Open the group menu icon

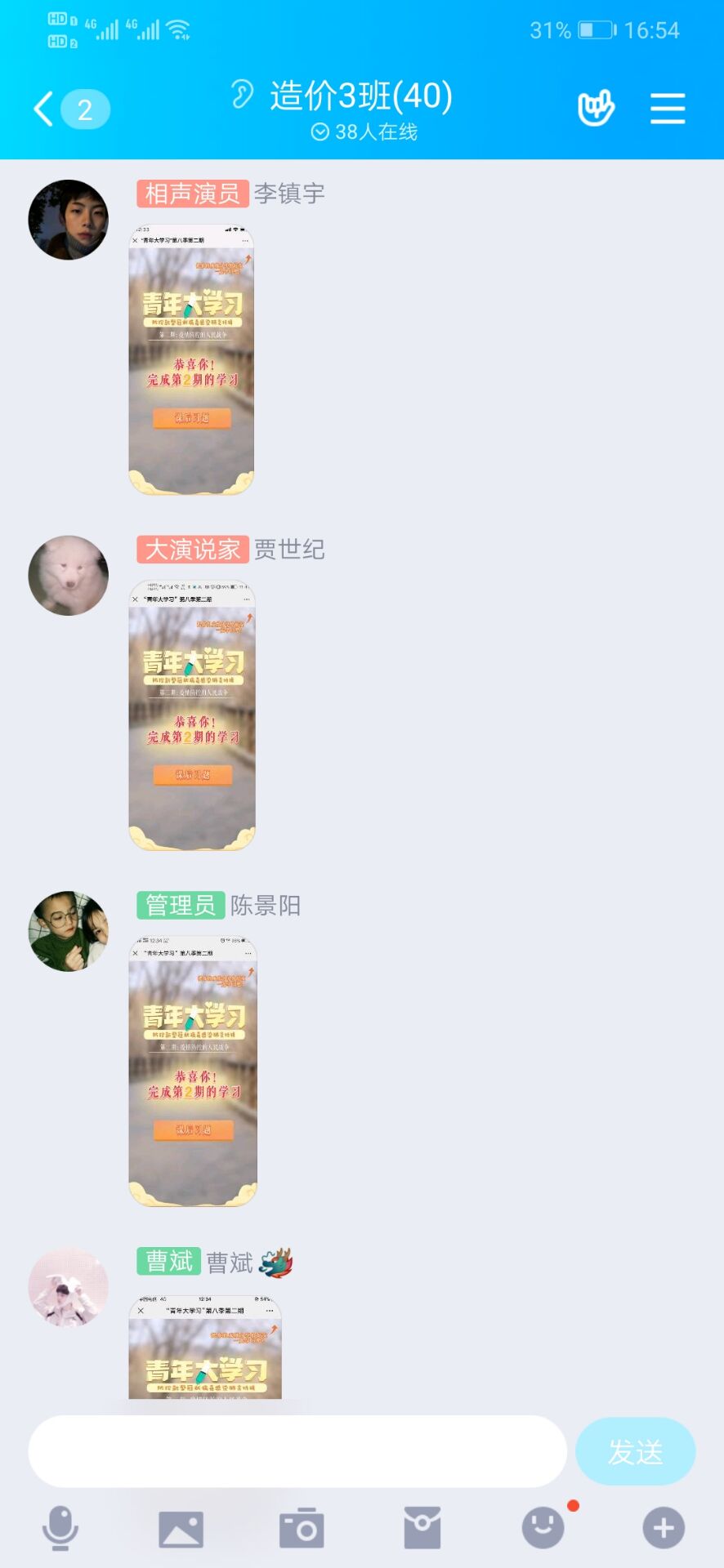click(x=667, y=109)
